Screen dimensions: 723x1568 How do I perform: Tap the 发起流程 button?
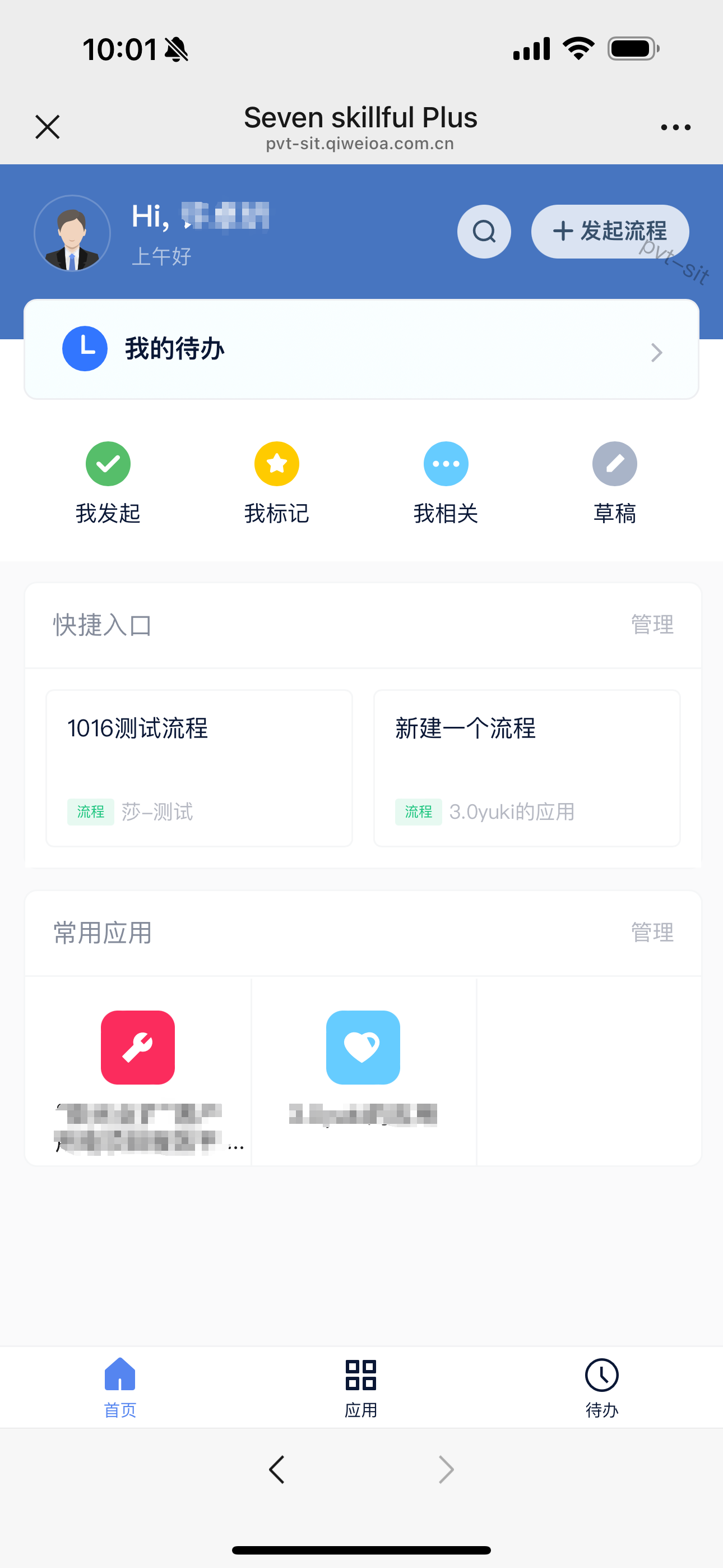tap(610, 231)
